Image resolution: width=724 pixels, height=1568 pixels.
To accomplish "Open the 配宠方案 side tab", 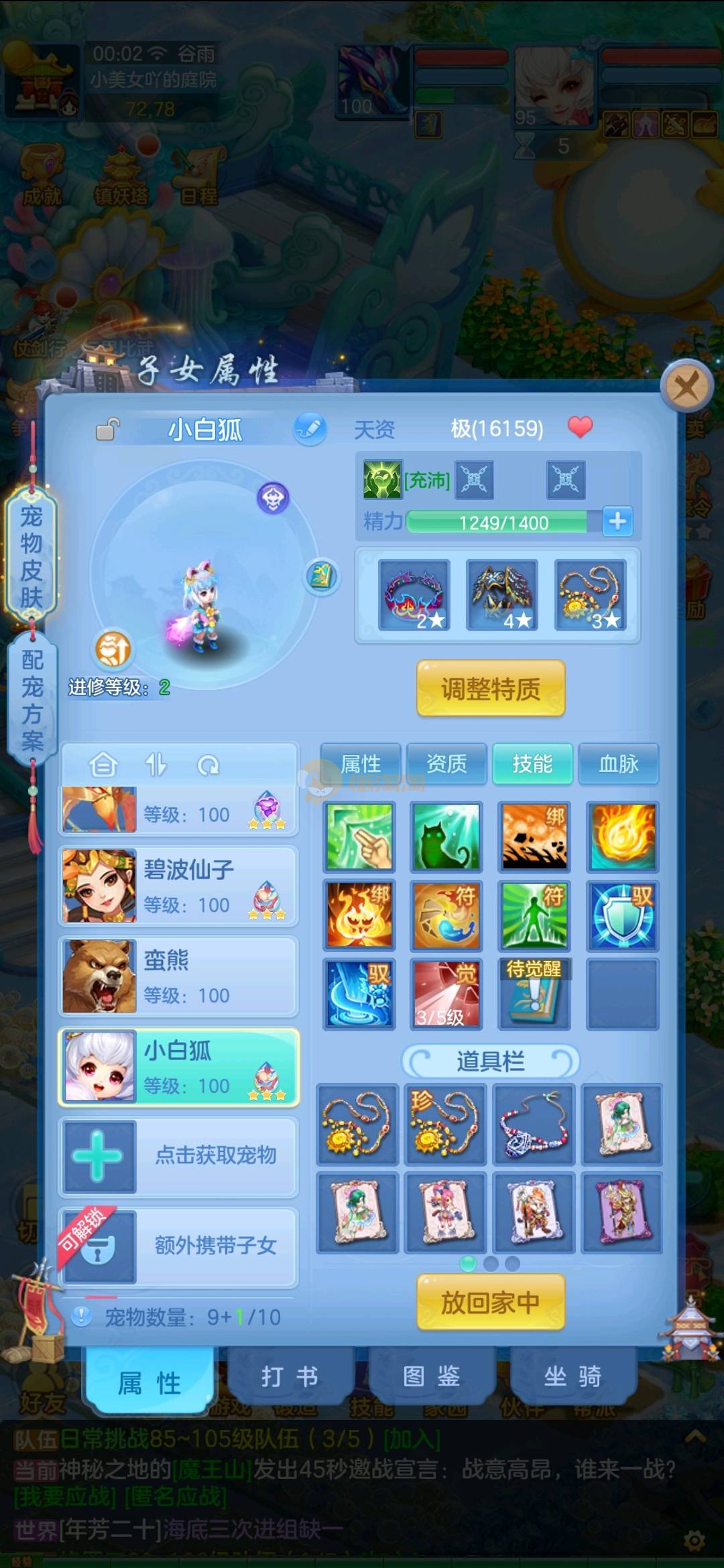I will (32, 700).
